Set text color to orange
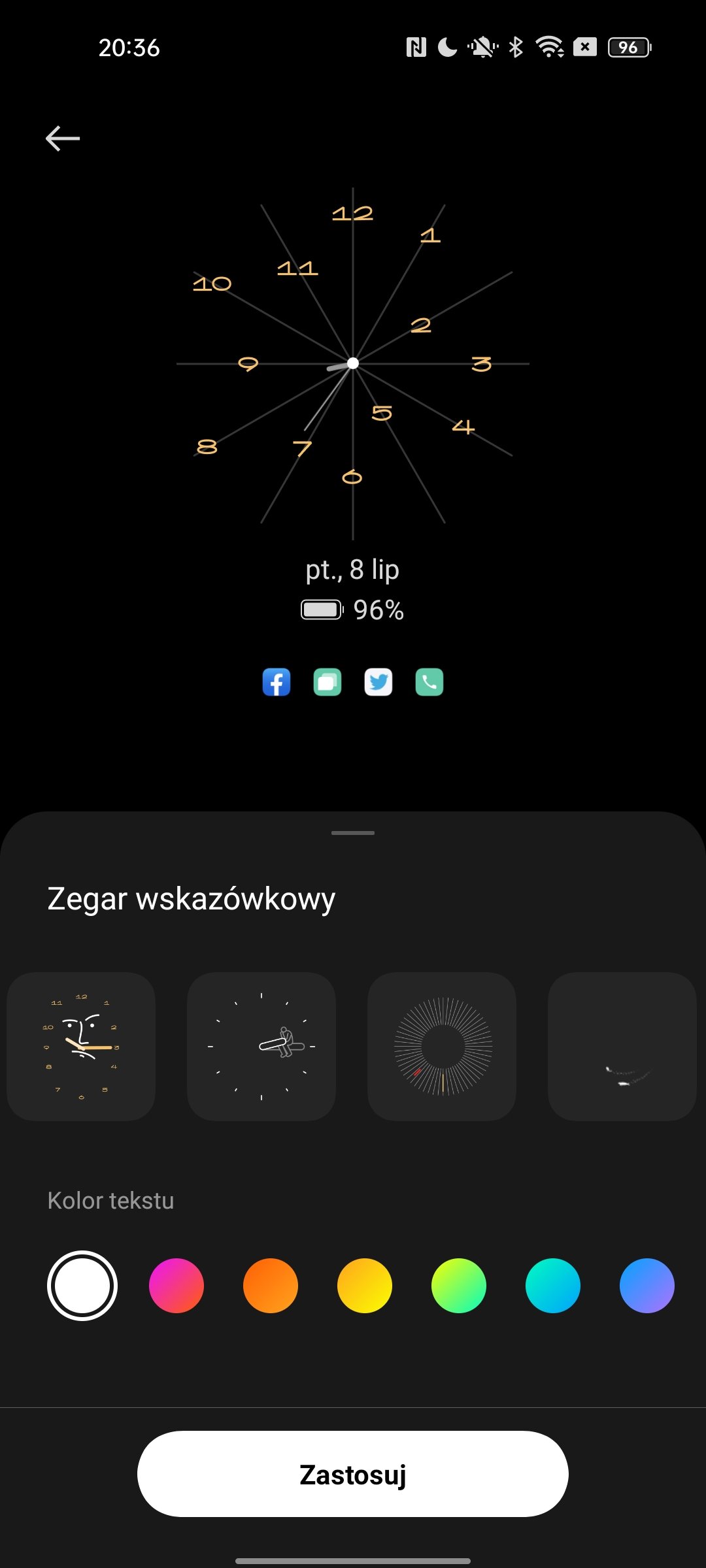This screenshot has width=706, height=1568. pyautogui.click(x=271, y=1286)
